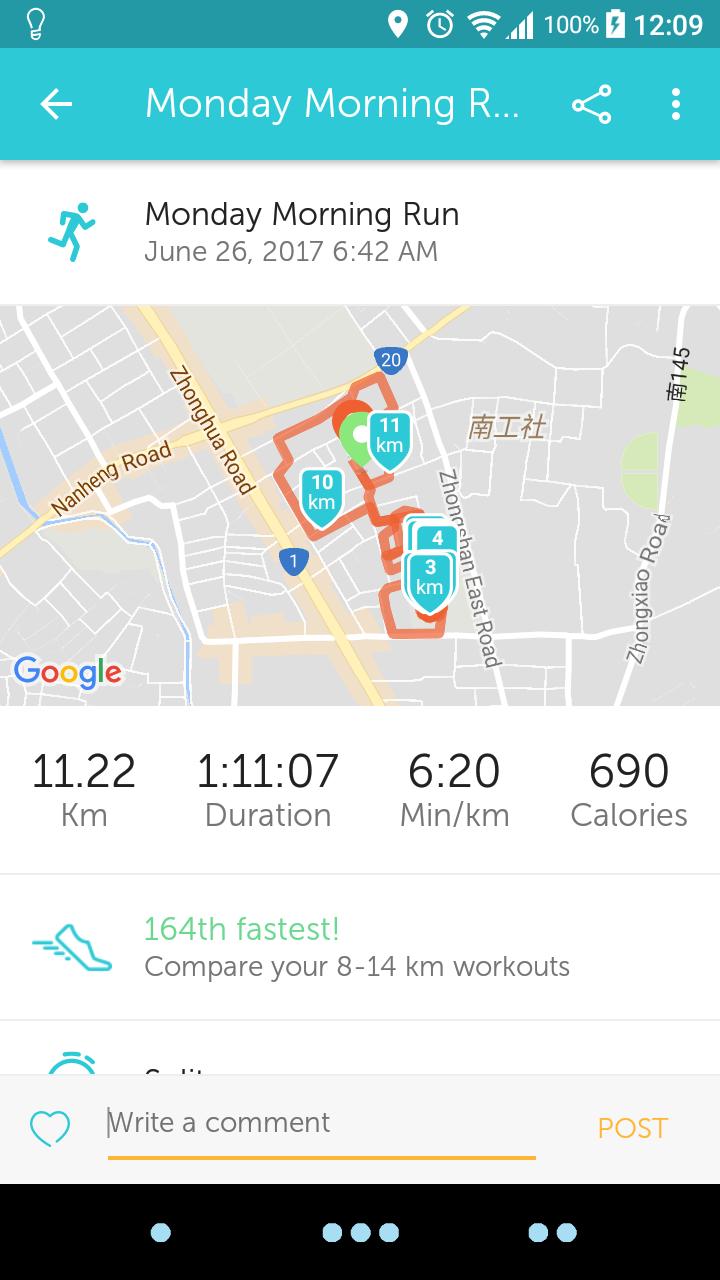720x1280 pixels.
Task: Go back using the arrow icon
Action: tap(56, 104)
